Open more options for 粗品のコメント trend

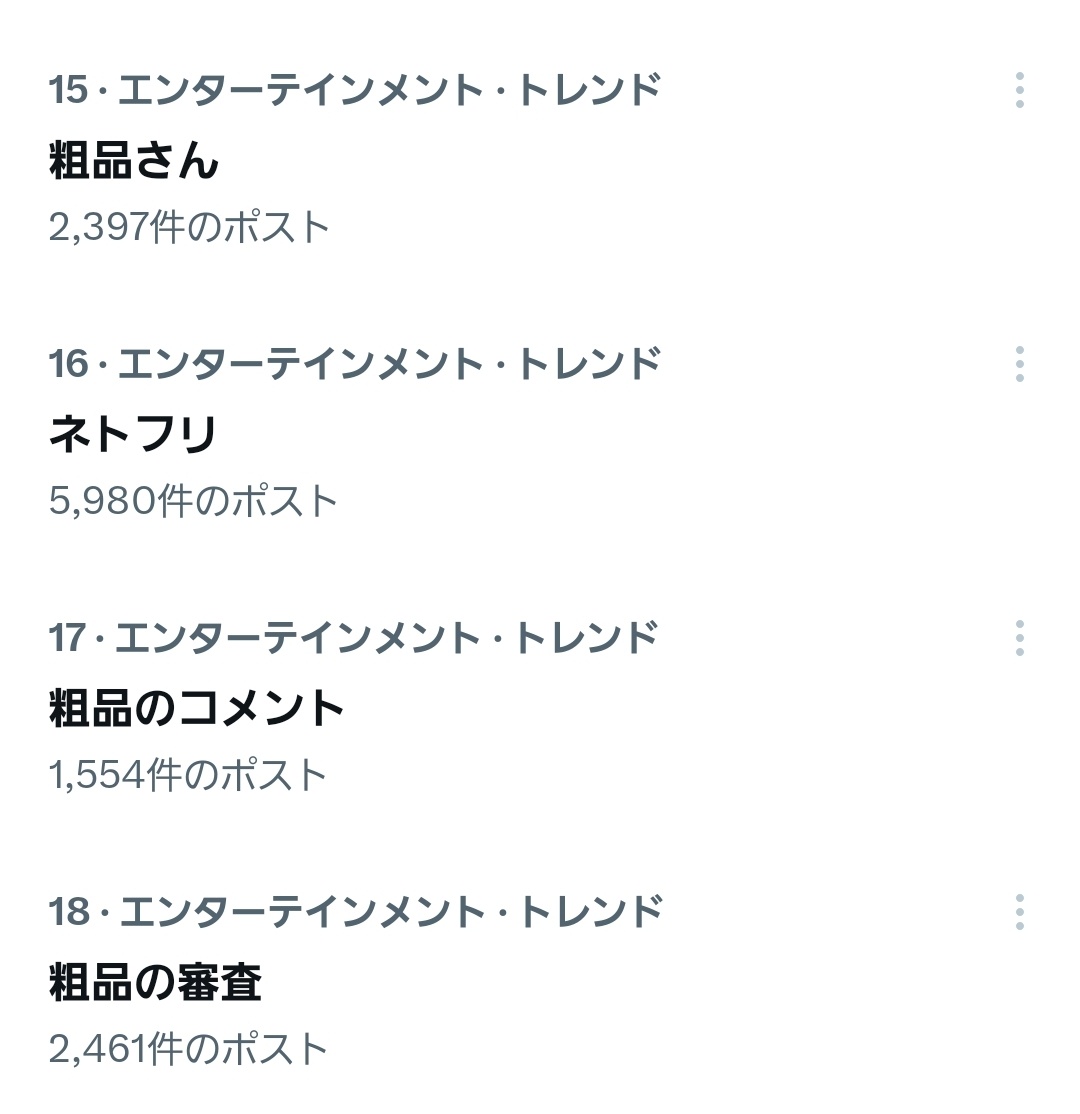pos(1019,638)
